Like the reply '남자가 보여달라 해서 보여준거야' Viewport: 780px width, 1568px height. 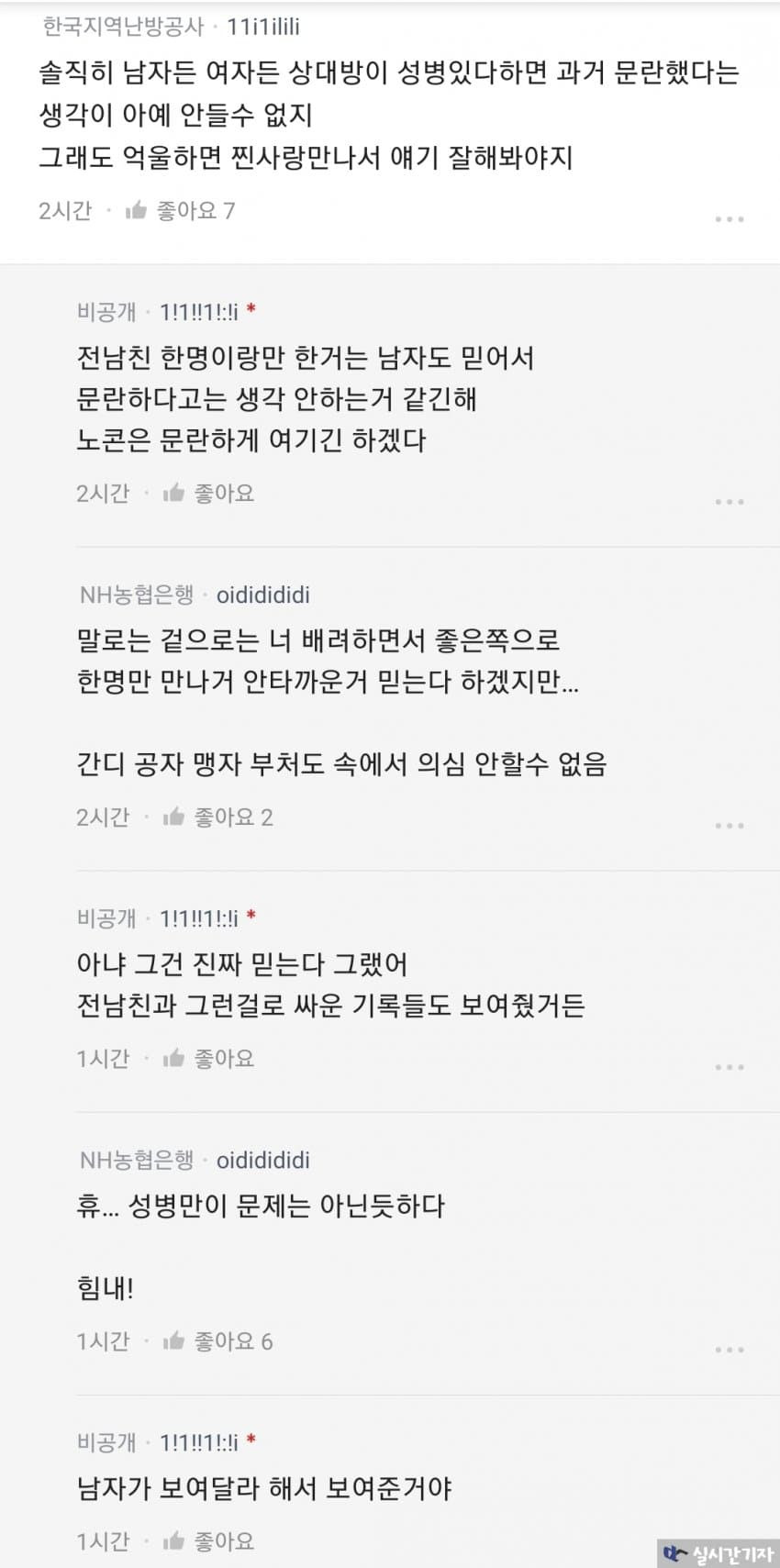209,1541
